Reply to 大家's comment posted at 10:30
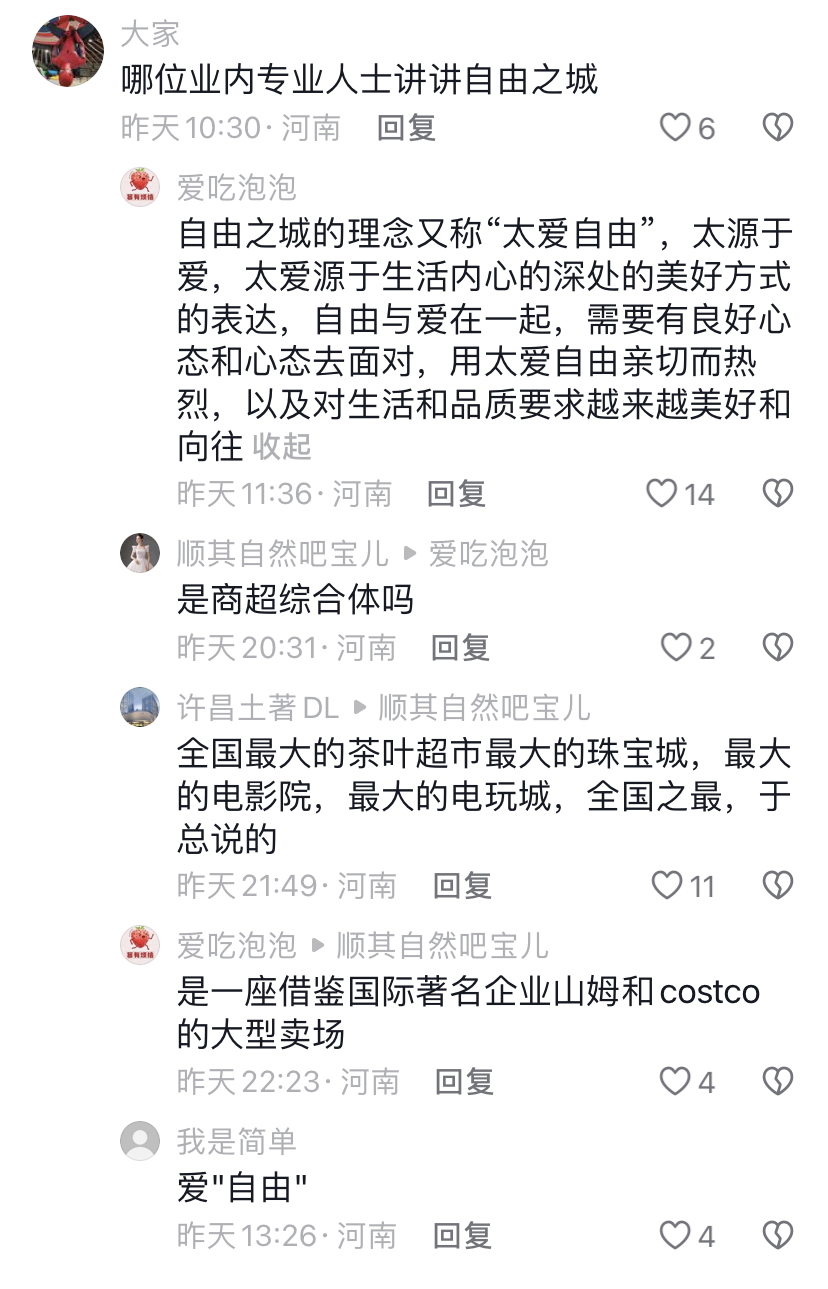This screenshot has width=828, height=1289. pyautogui.click(x=406, y=128)
